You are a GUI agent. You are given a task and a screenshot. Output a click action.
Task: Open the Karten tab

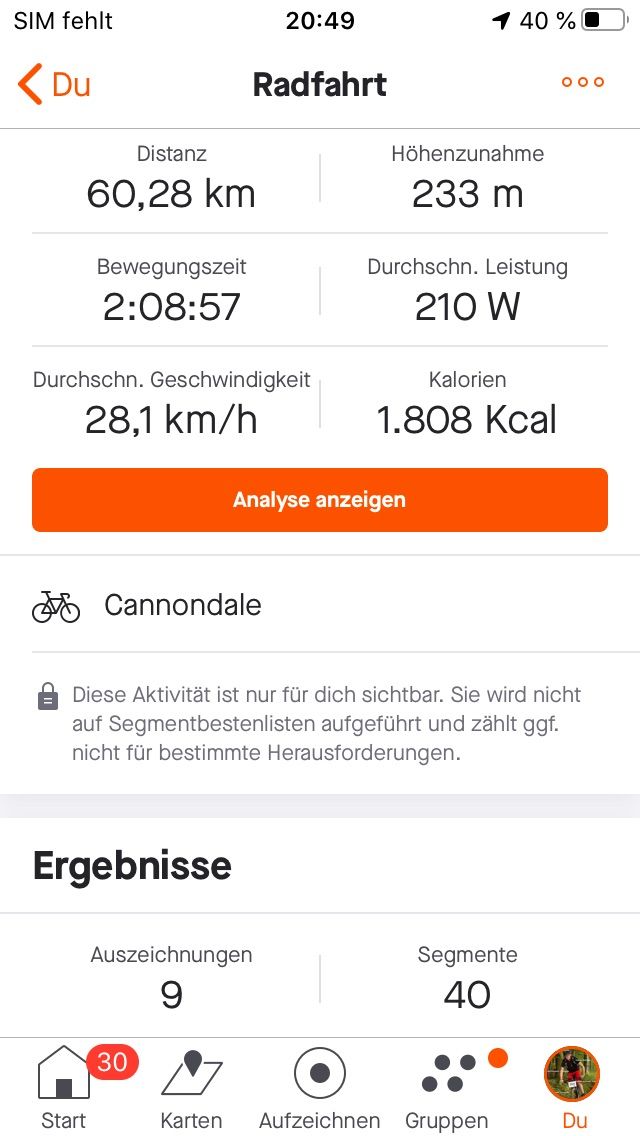[x=191, y=1086]
